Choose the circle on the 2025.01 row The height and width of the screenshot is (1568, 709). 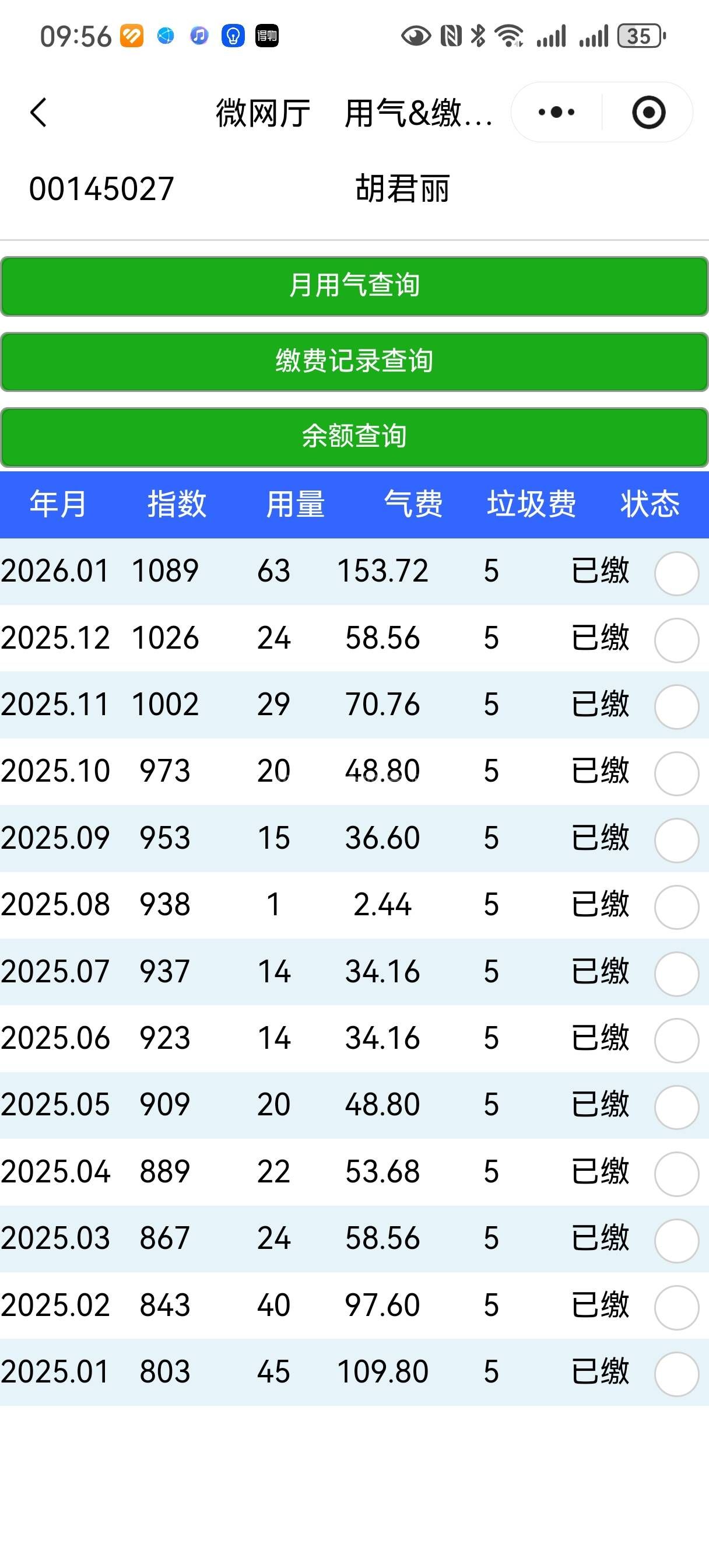pos(676,1374)
